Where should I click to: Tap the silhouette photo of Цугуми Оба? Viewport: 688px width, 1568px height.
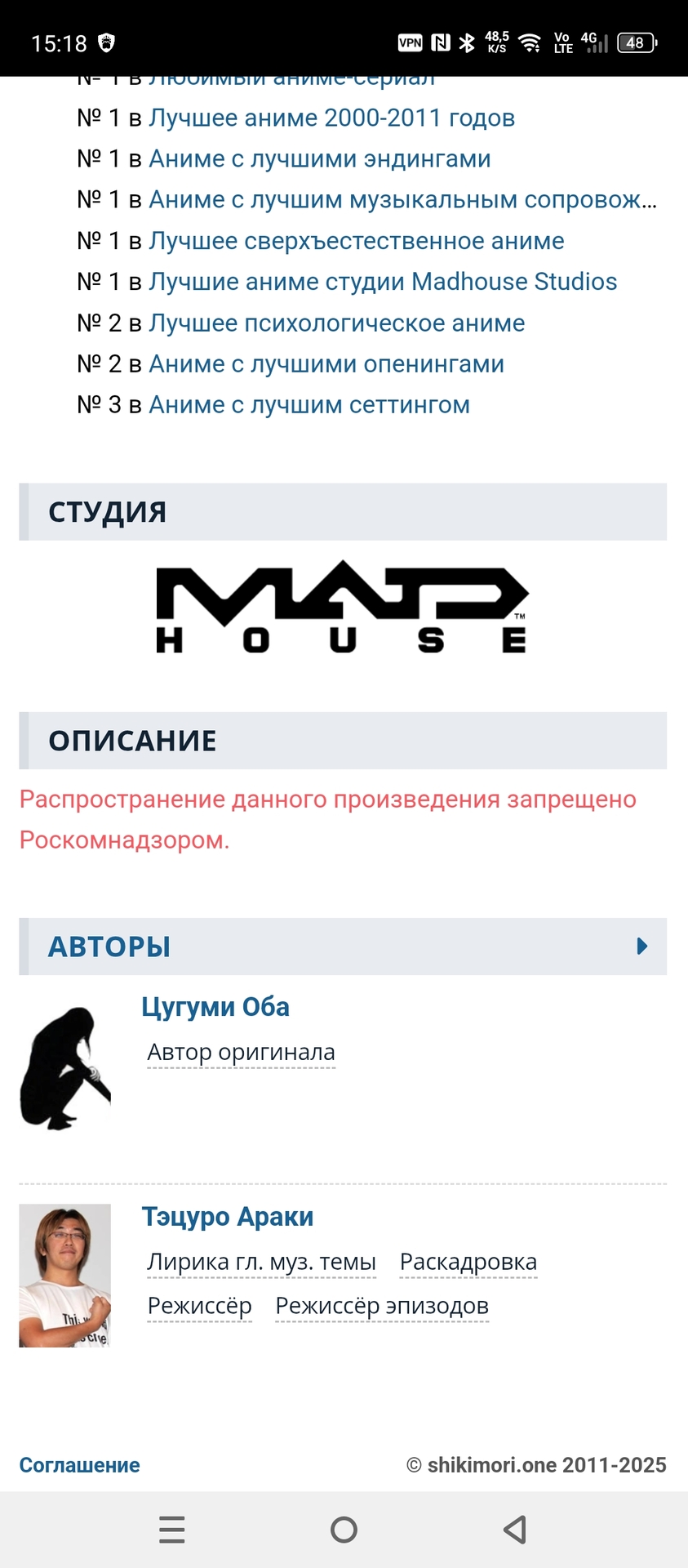point(65,1068)
